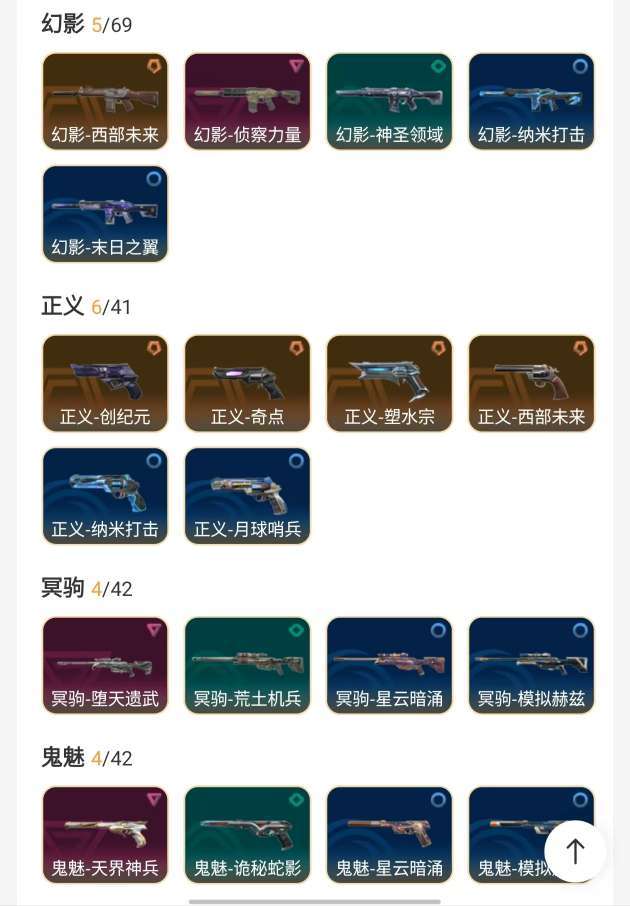630x906 pixels.
Task: Select the 幻影-神圣领域 skin
Action: [389, 102]
